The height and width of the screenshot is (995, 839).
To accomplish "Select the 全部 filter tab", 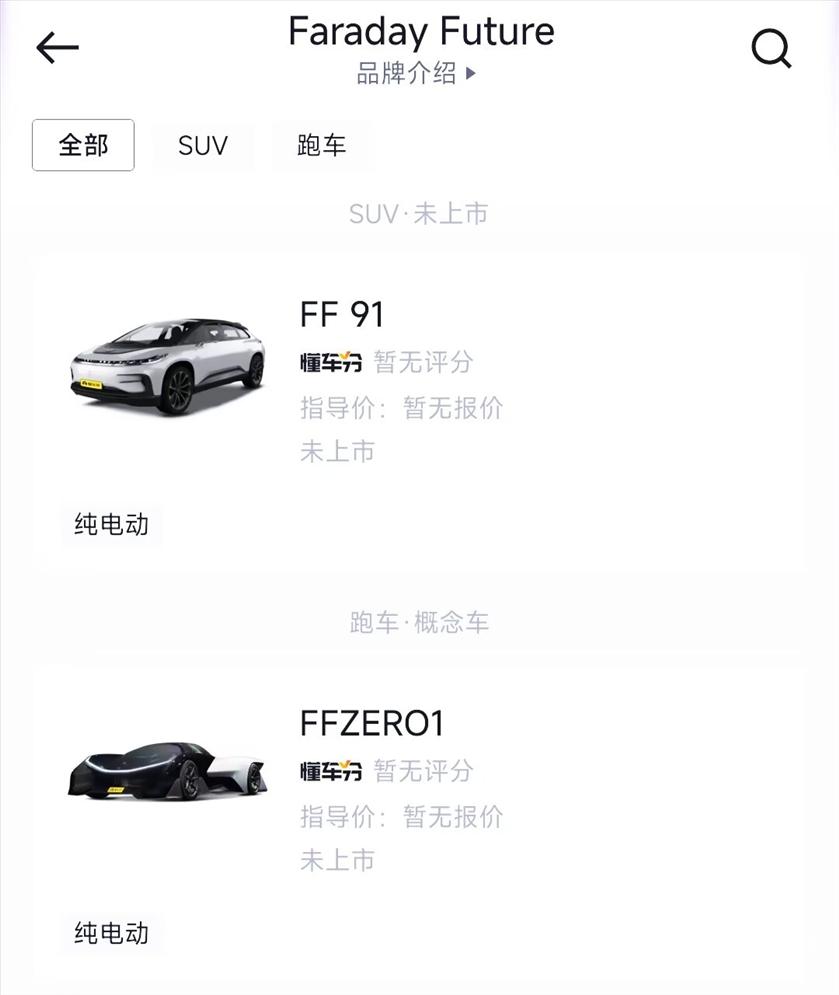I will 83,145.
